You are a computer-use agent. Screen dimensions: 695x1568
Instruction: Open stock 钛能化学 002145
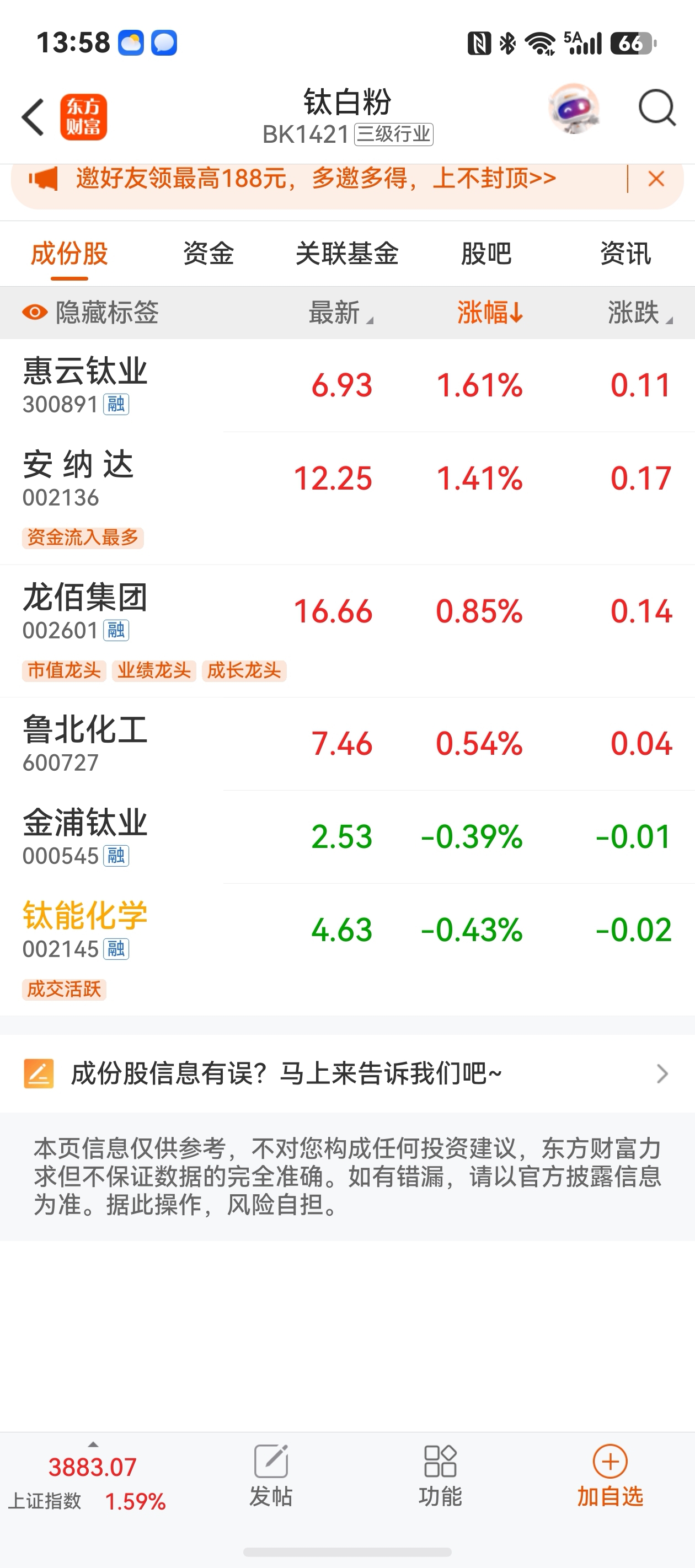tap(347, 949)
